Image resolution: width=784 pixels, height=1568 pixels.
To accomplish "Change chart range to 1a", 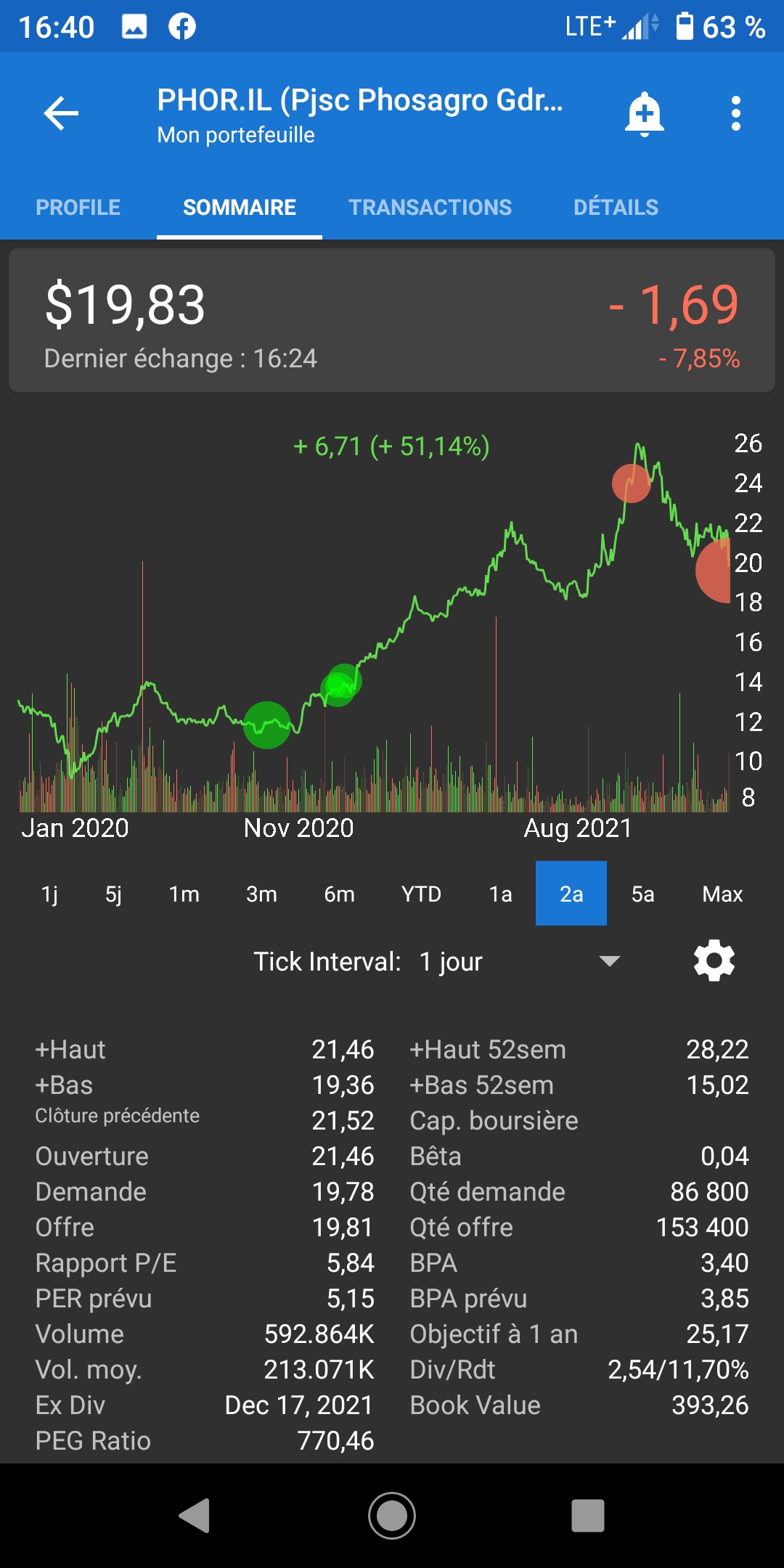I will (500, 894).
